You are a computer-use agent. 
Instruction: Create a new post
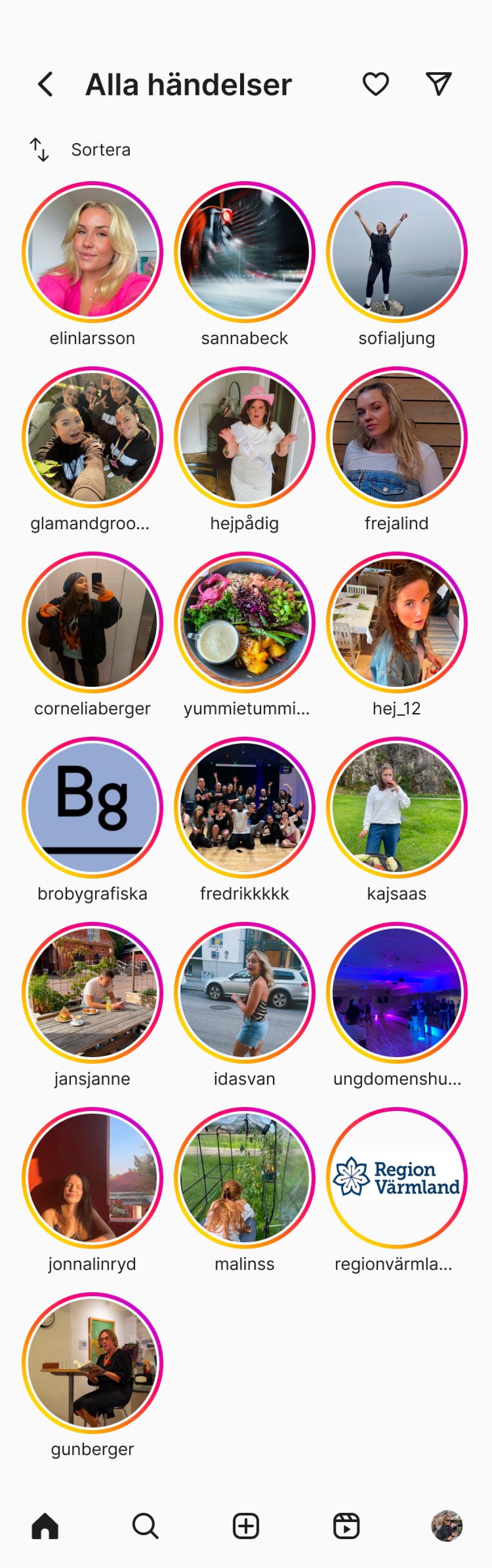pyautogui.click(x=246, y=1526)
